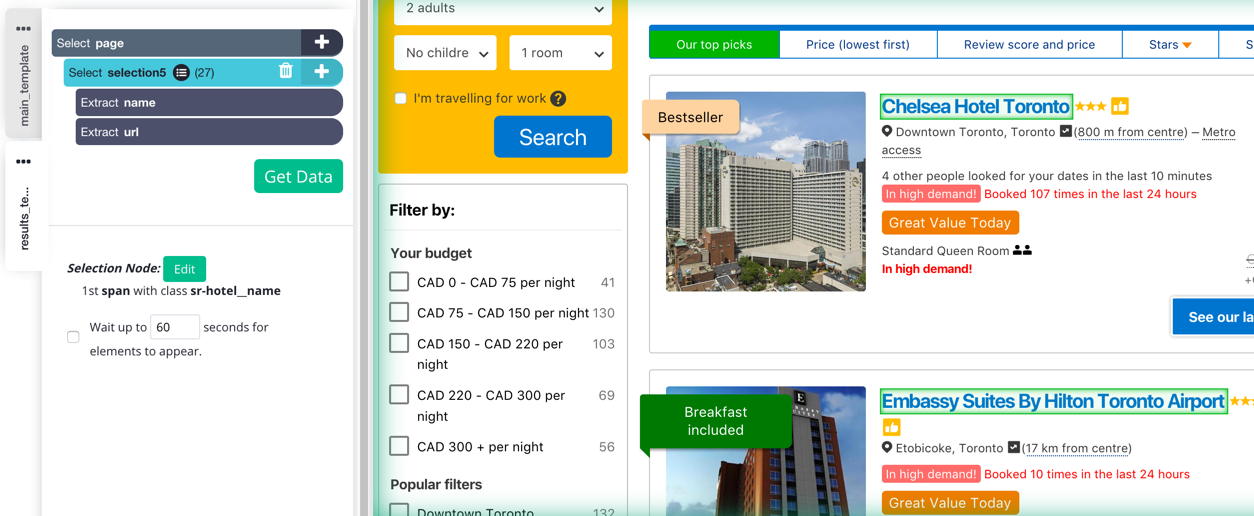Add a command to Select page
The image size is (1254, 516).
321,43
